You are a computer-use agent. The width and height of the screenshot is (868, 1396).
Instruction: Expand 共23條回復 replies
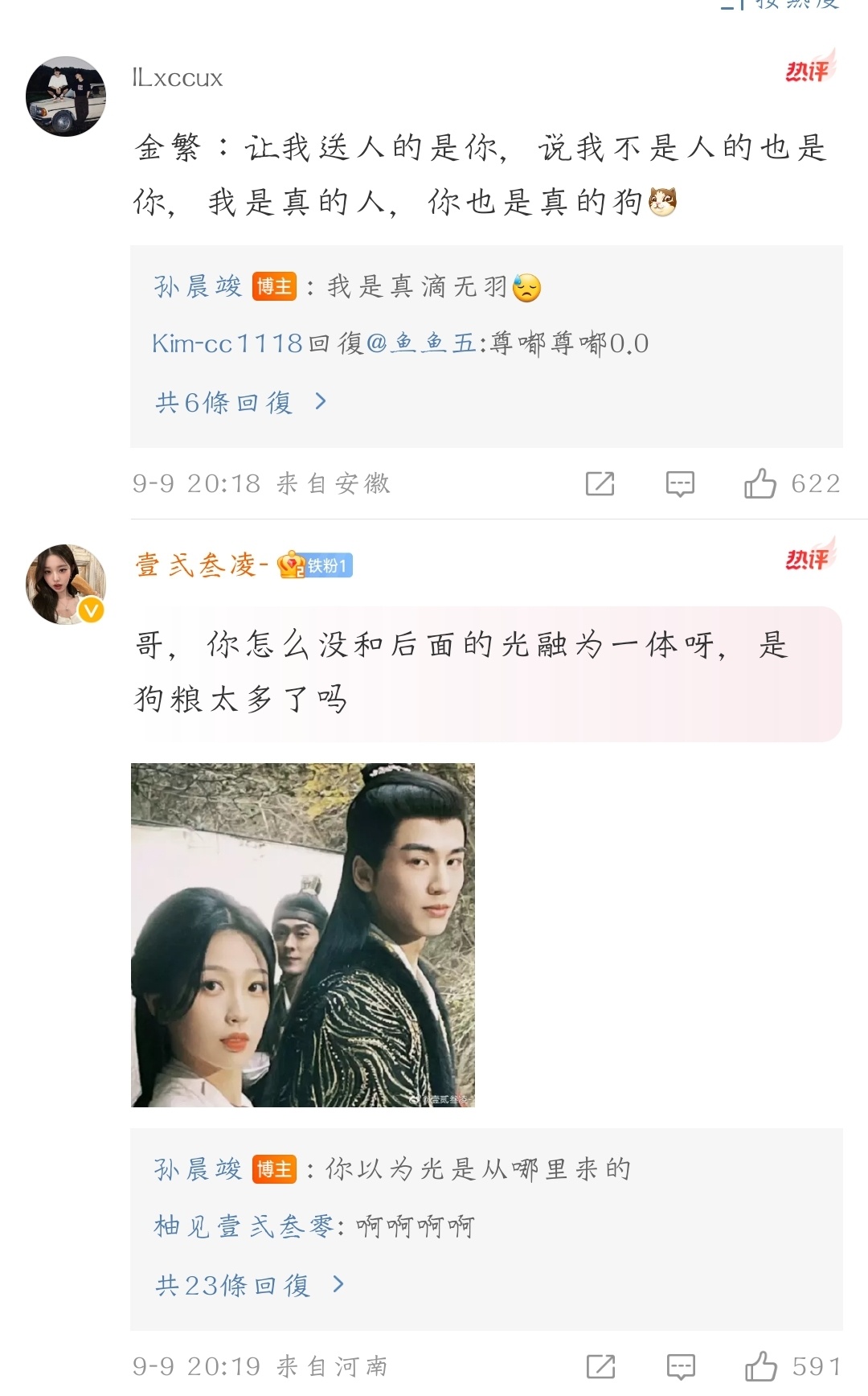[250, 1285]
